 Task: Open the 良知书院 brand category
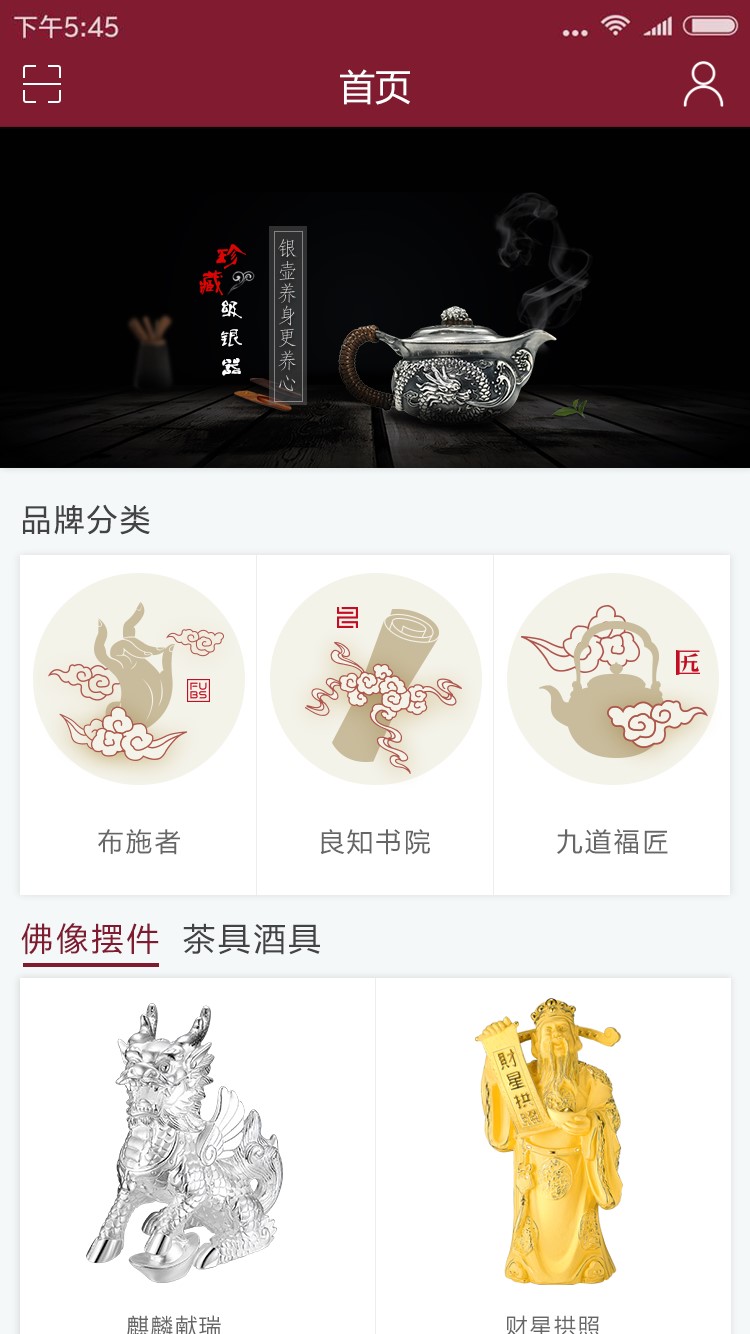coord(375,724)
